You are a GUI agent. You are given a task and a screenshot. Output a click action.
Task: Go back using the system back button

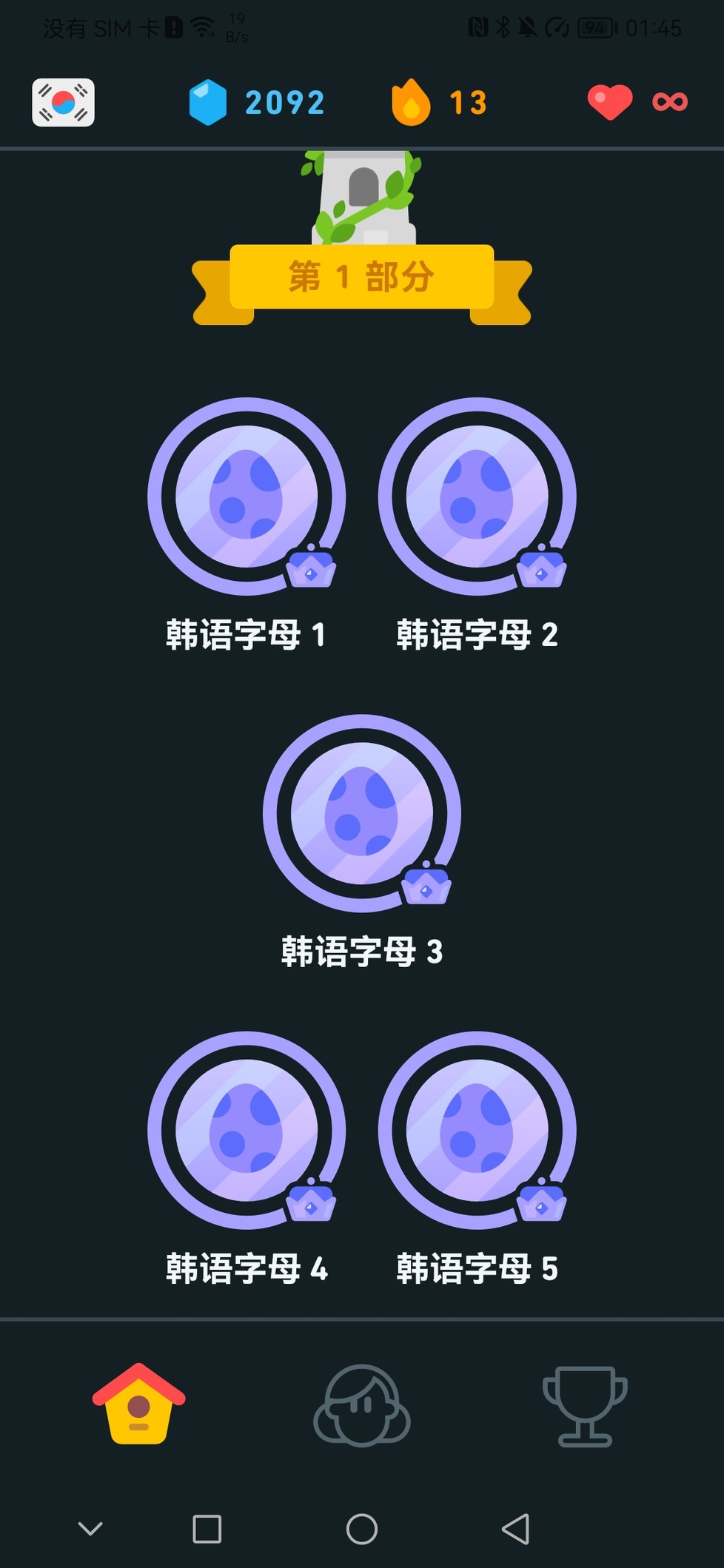pyautogui.click(x=515, y=1529)
